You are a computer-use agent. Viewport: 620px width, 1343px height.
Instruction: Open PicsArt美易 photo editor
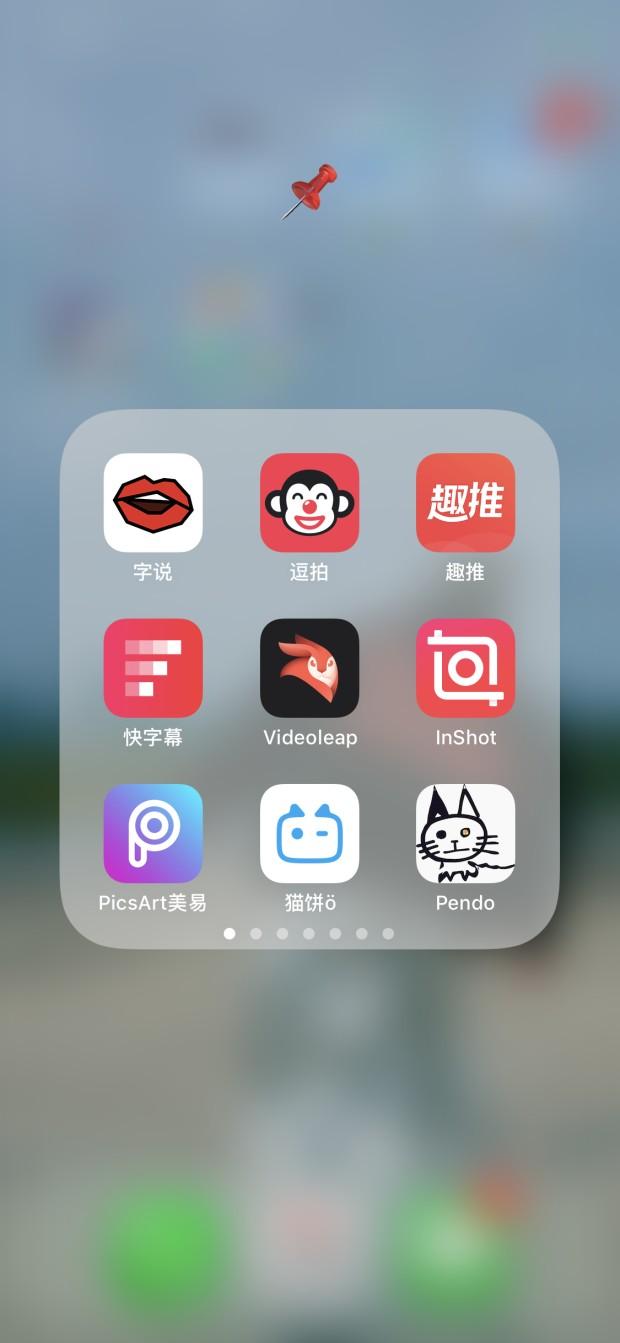(153, 833)
